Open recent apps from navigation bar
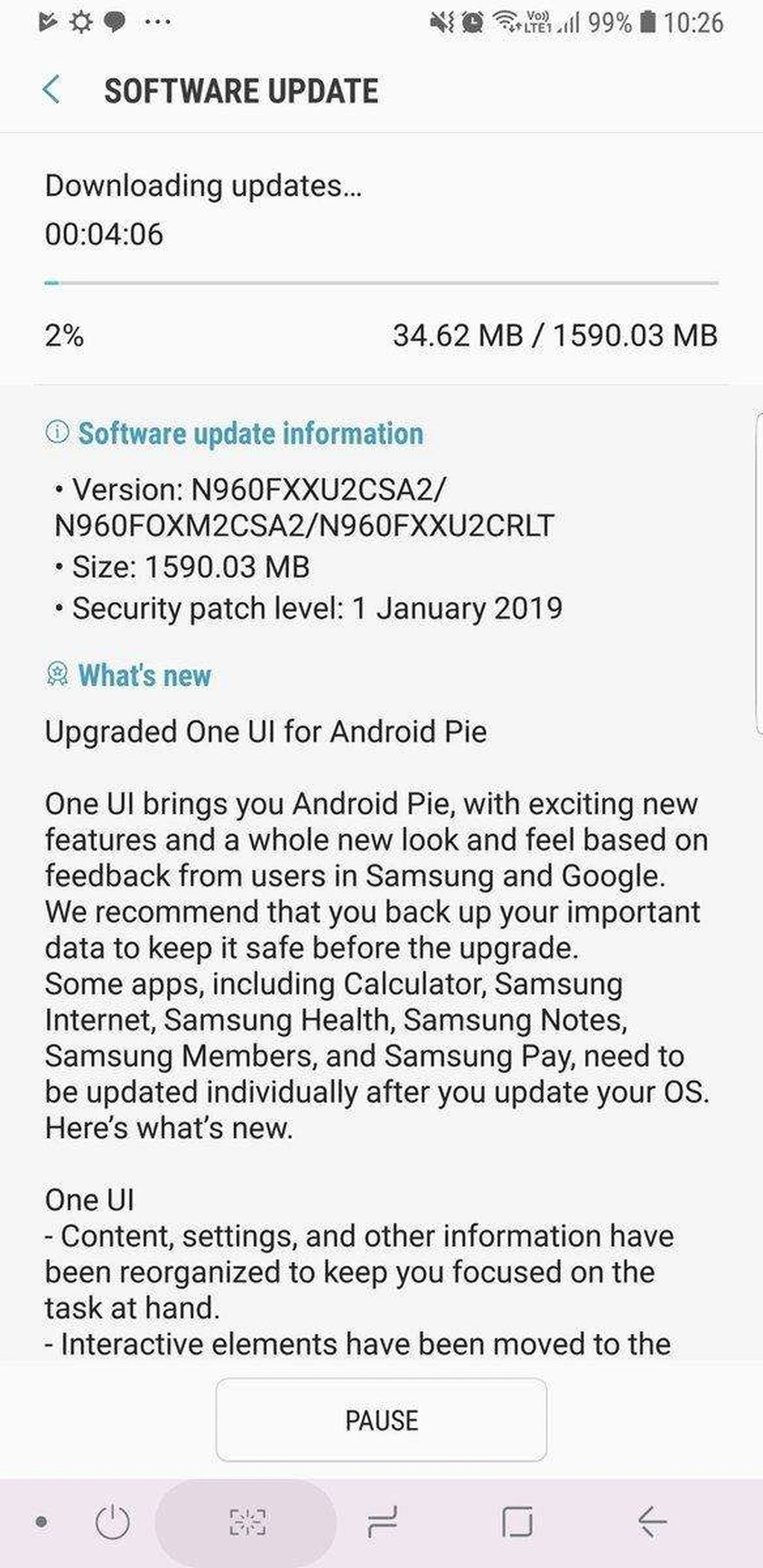 click(x=382, y=1522)
